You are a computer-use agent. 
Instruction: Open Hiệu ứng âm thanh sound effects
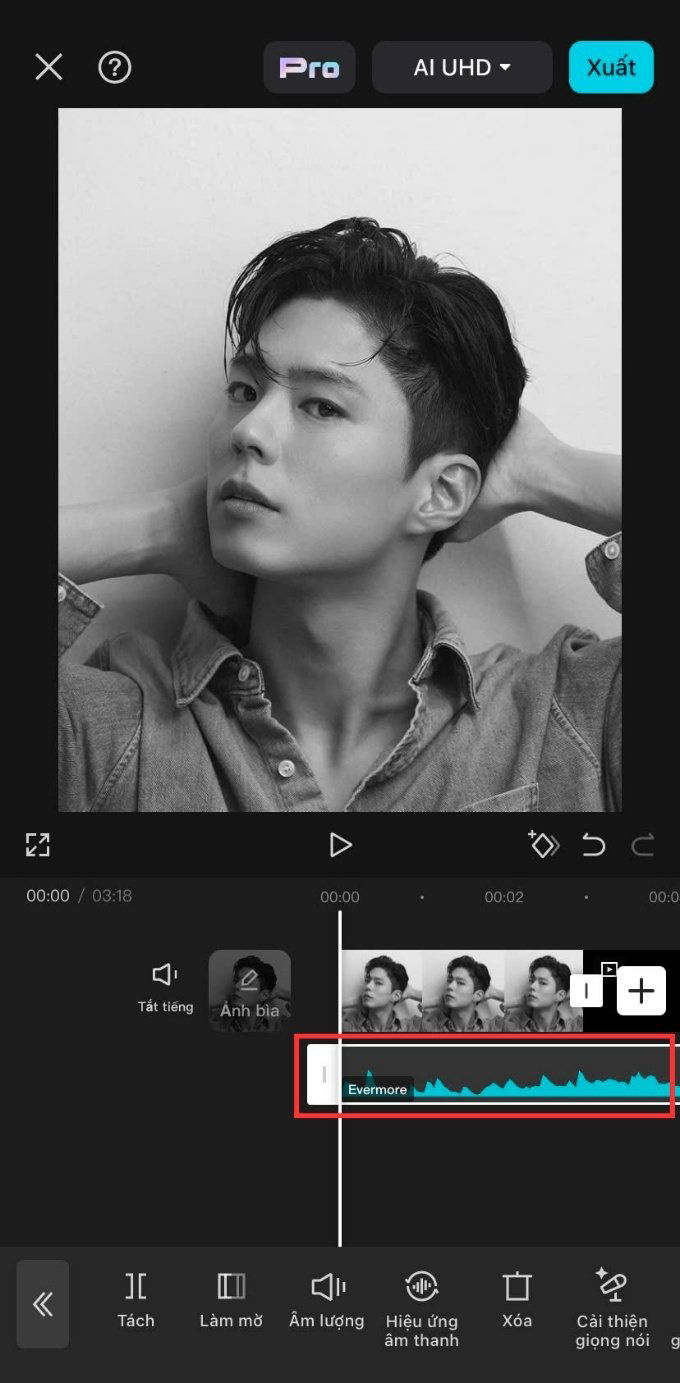[422, 1309]
